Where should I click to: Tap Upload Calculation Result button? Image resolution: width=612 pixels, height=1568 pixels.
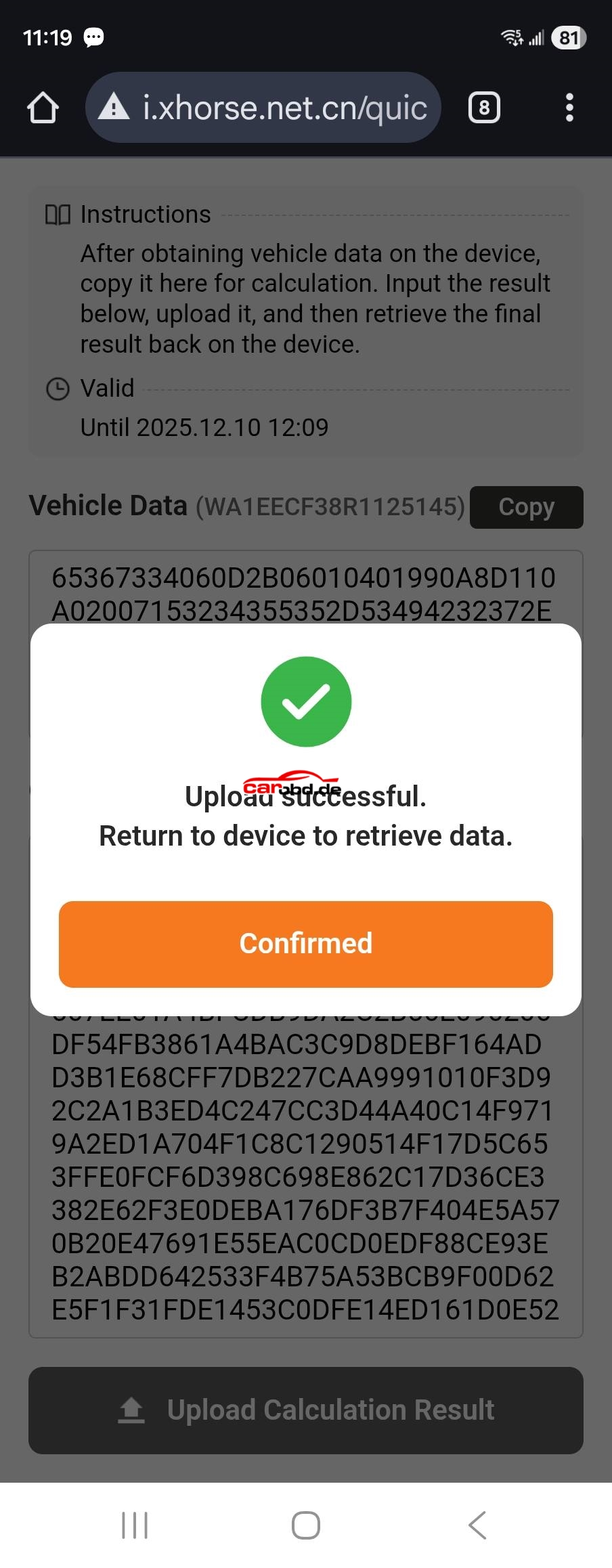tap(306, 1410)
